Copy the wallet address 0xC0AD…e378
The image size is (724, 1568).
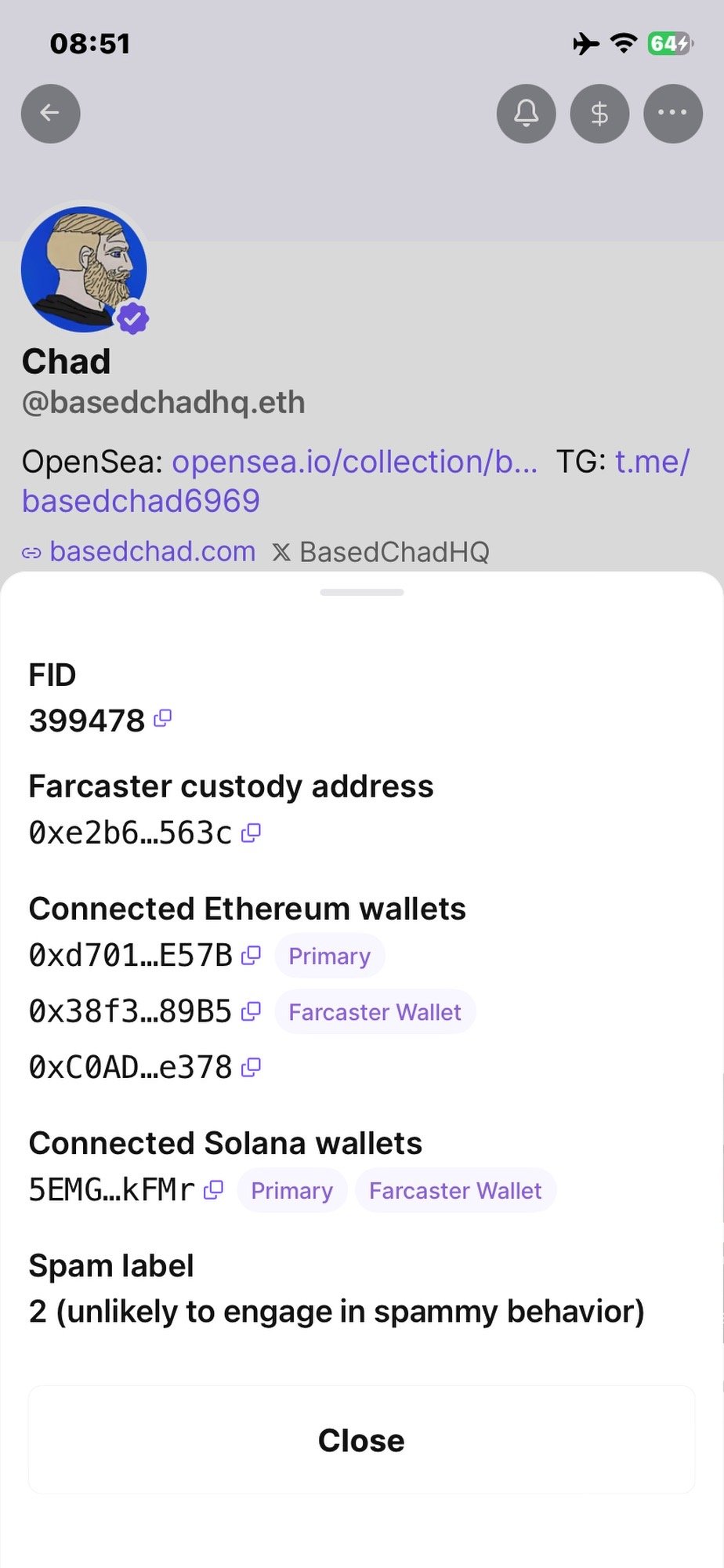(x=251, y=1067)
